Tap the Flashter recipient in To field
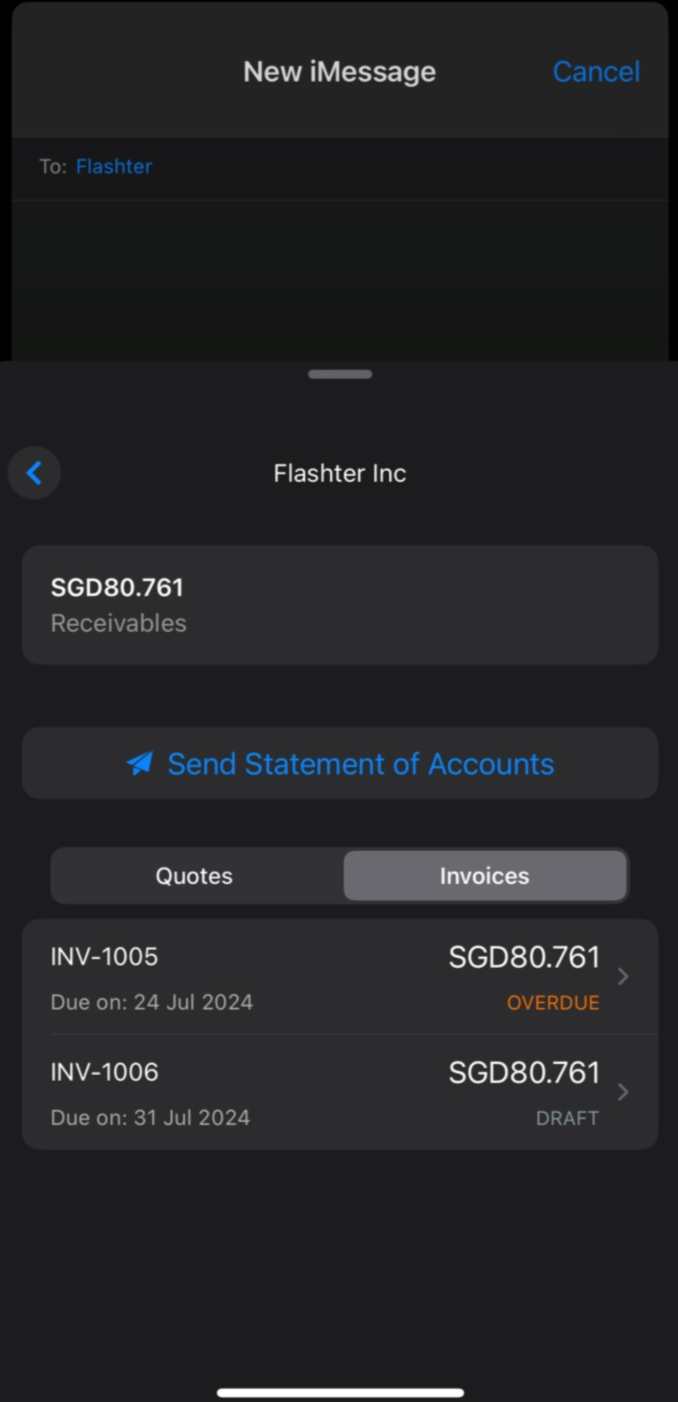678x1402 pixels. point(114,167)
